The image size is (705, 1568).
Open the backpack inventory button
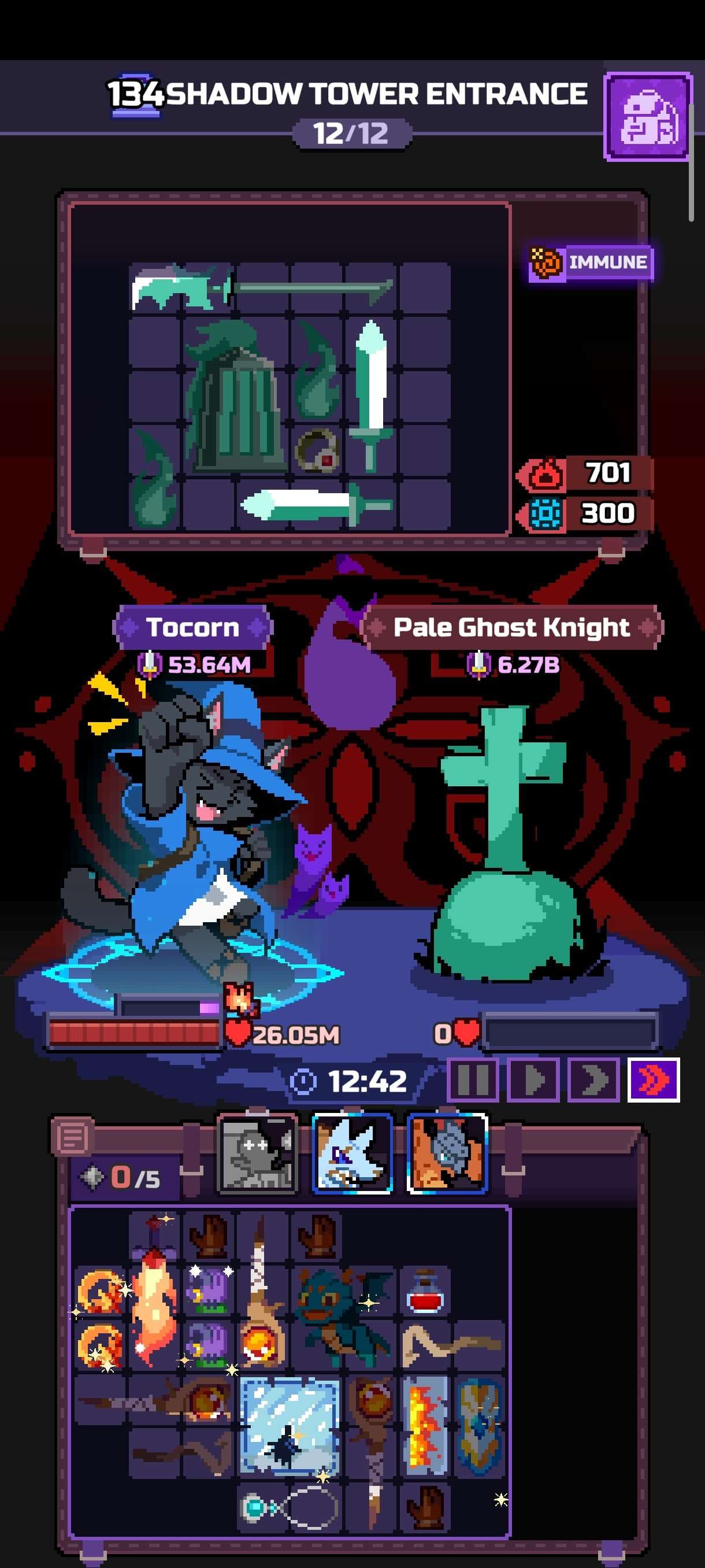click(x=648, y=116)
